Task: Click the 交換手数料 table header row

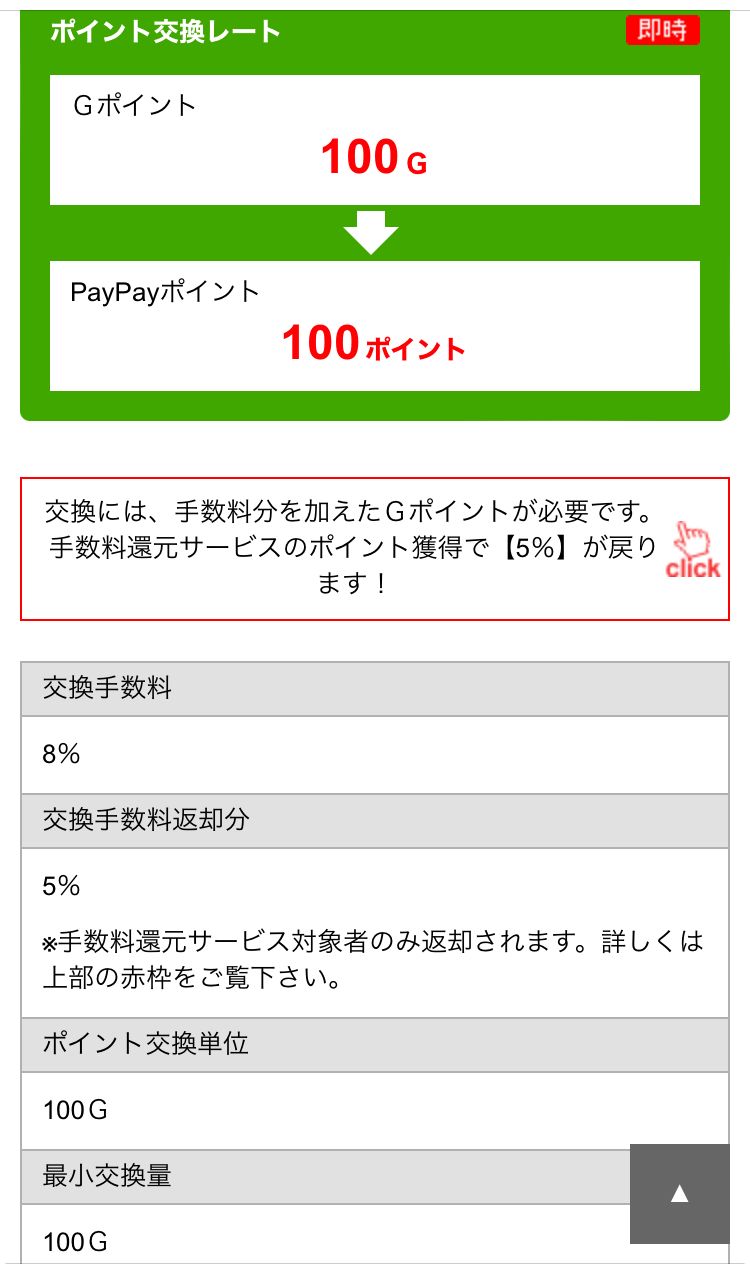Action: (375, 687)
